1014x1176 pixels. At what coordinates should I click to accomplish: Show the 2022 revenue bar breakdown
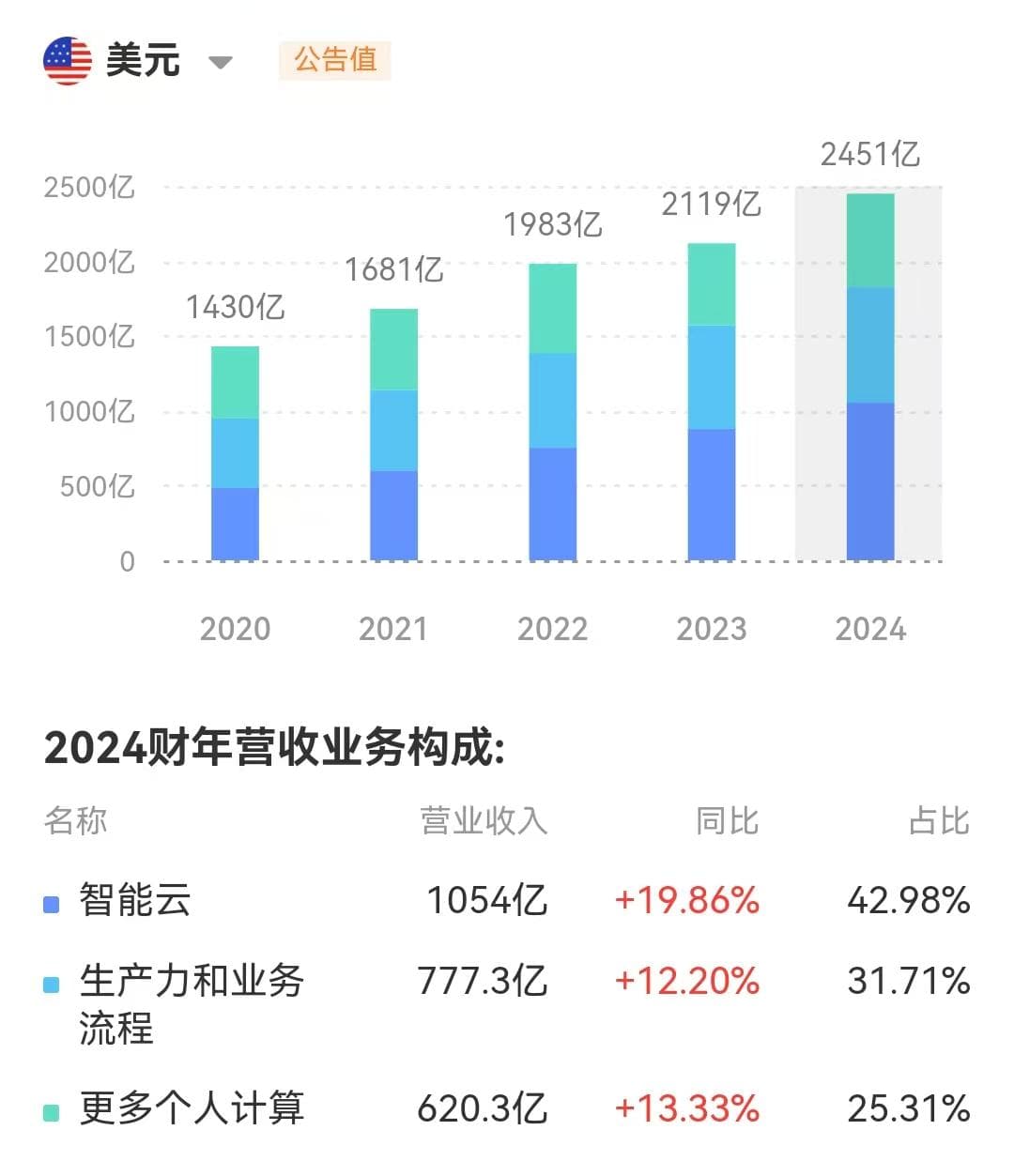click(552, 412)
